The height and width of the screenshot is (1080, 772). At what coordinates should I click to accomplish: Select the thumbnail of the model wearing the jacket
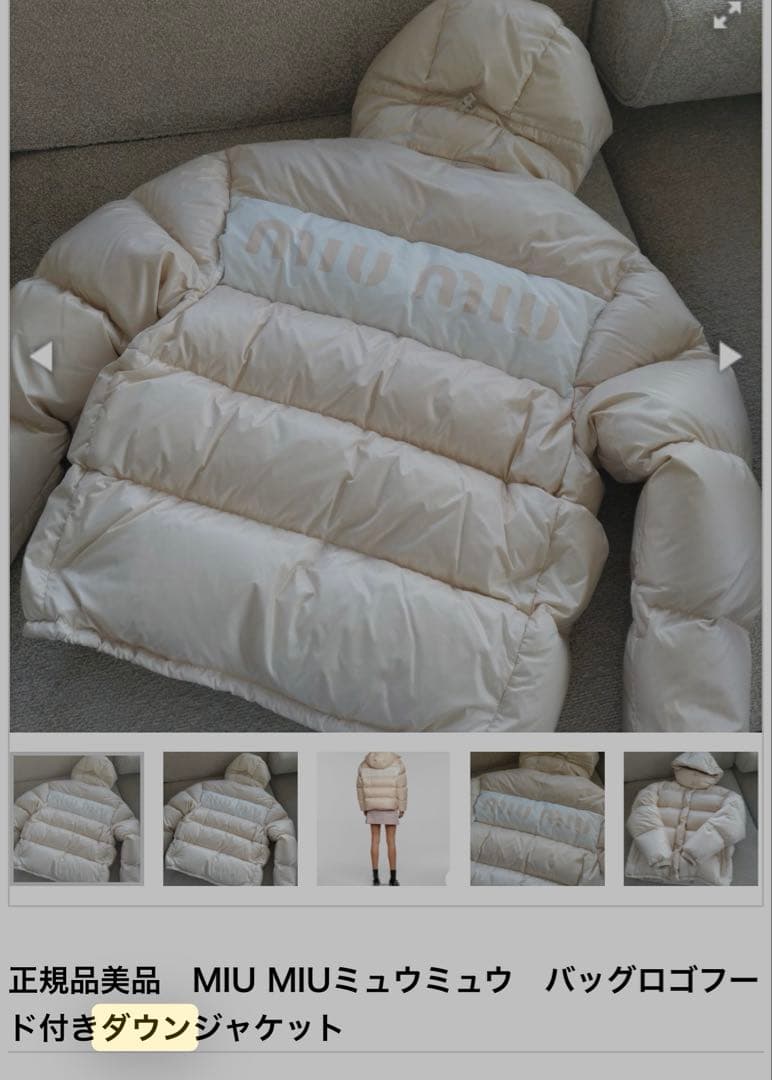(x=383, y=819)
